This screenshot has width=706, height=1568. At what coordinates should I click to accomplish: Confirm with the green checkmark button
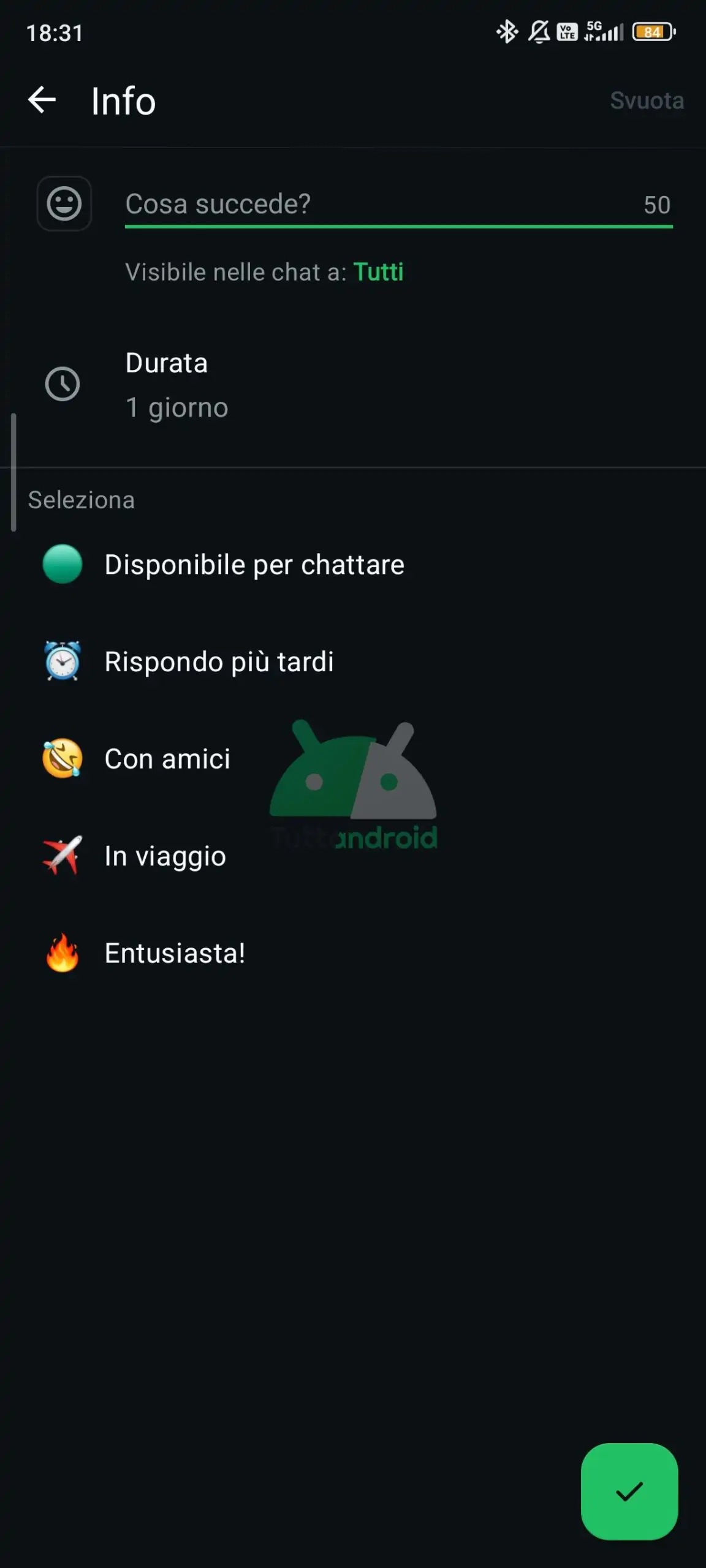click(x=629, y=1491)
